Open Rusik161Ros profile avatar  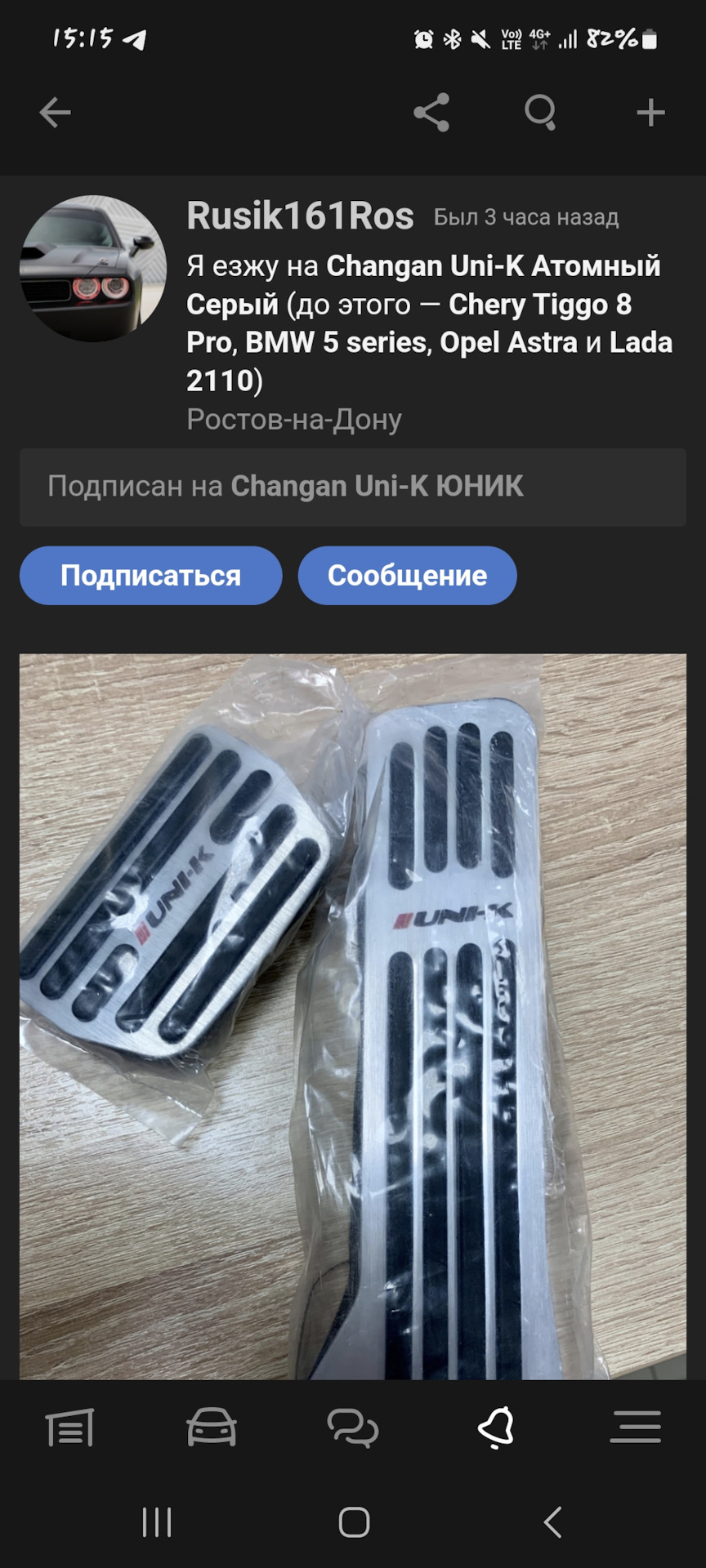point(92,269)
